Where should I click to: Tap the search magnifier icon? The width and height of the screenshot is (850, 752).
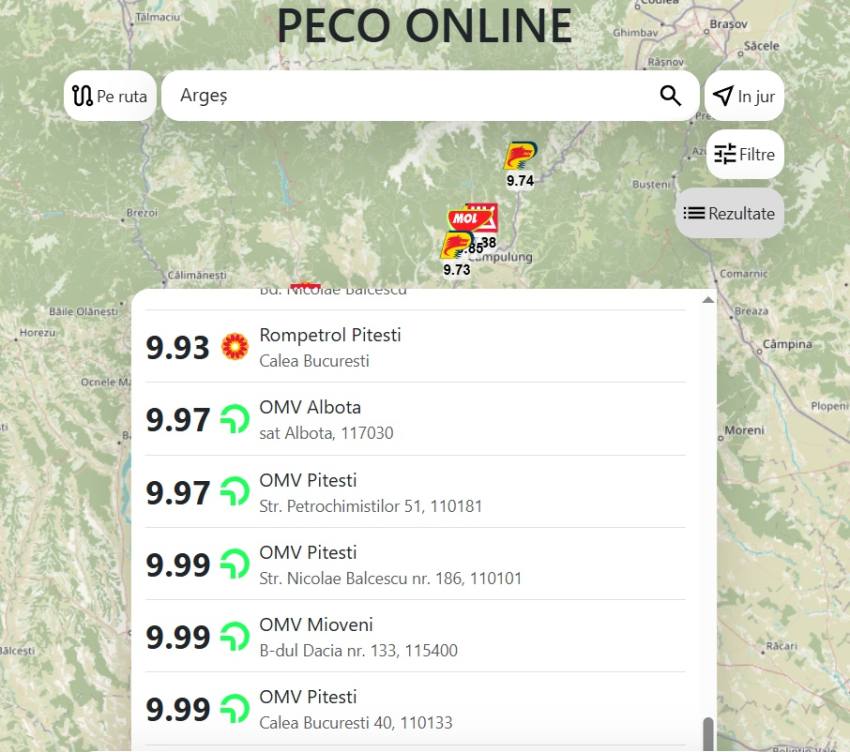[670, 96]
